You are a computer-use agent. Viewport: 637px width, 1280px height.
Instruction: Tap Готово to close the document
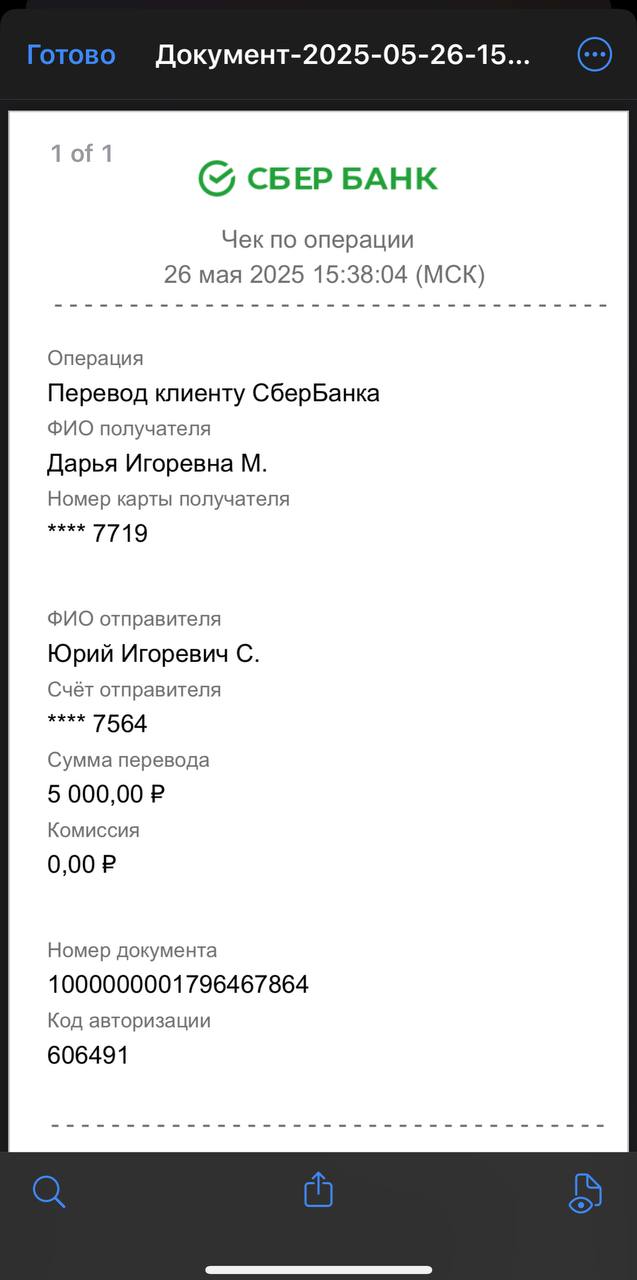coord(71,55)
